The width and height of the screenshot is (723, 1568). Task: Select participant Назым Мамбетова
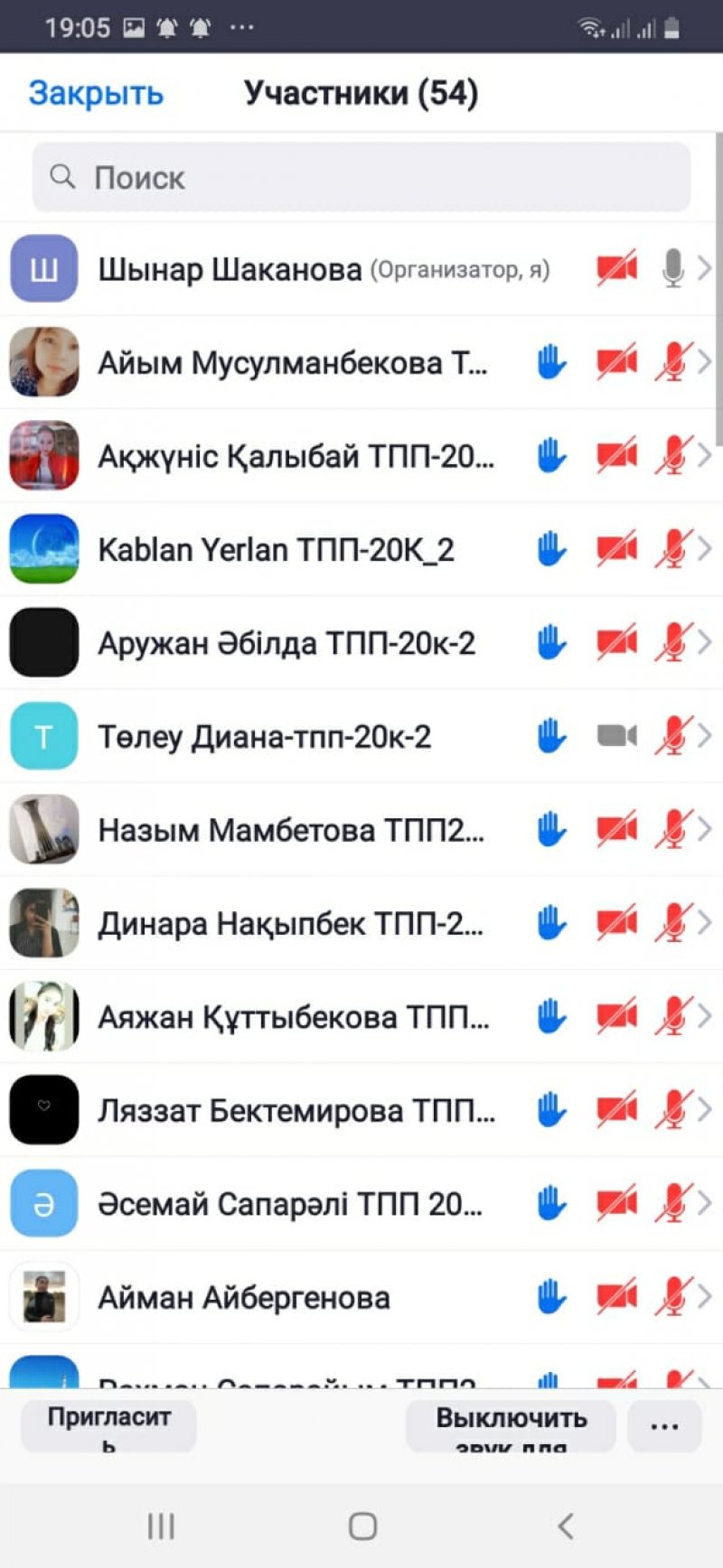(x=361, y=830)
